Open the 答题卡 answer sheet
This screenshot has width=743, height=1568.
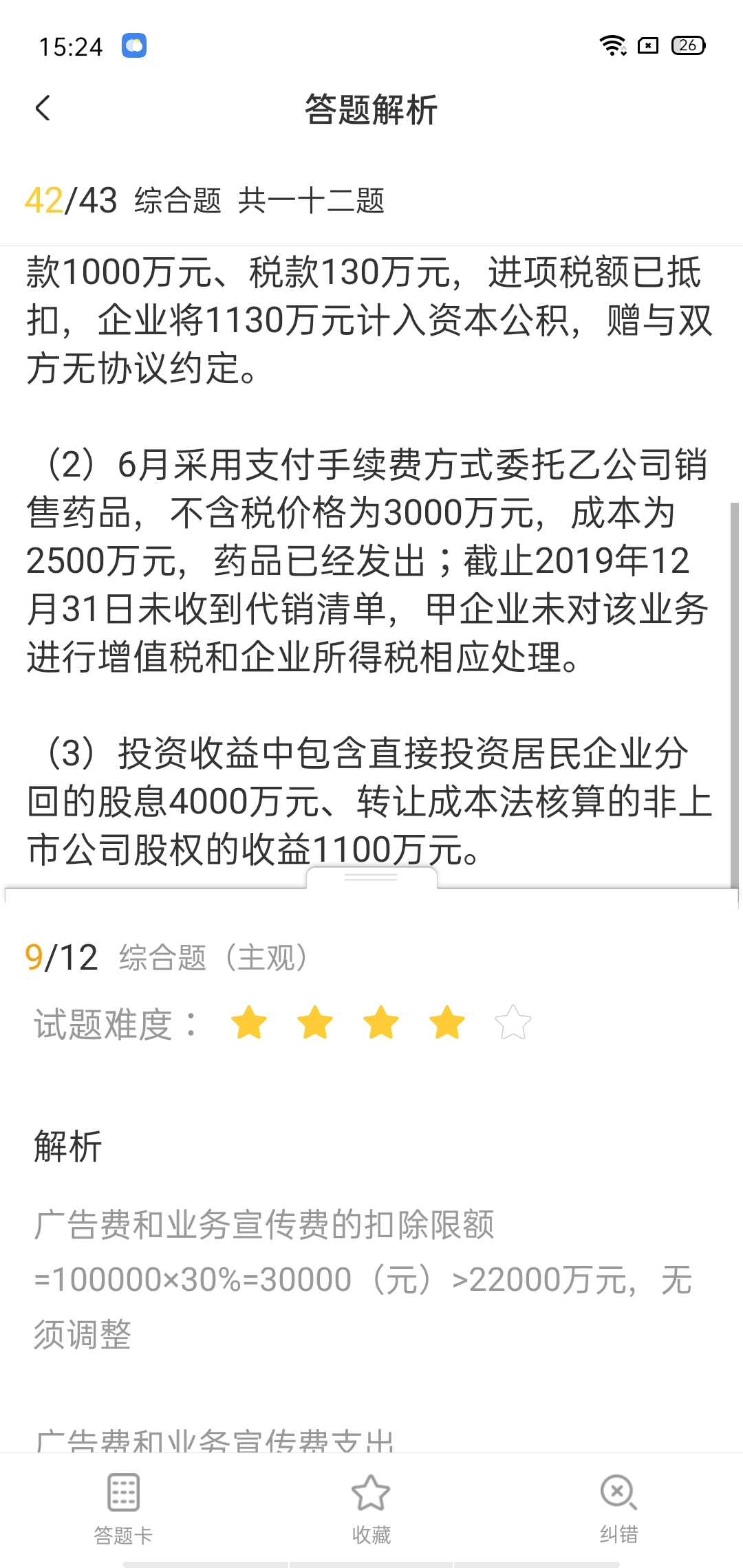pos(123,1506)
